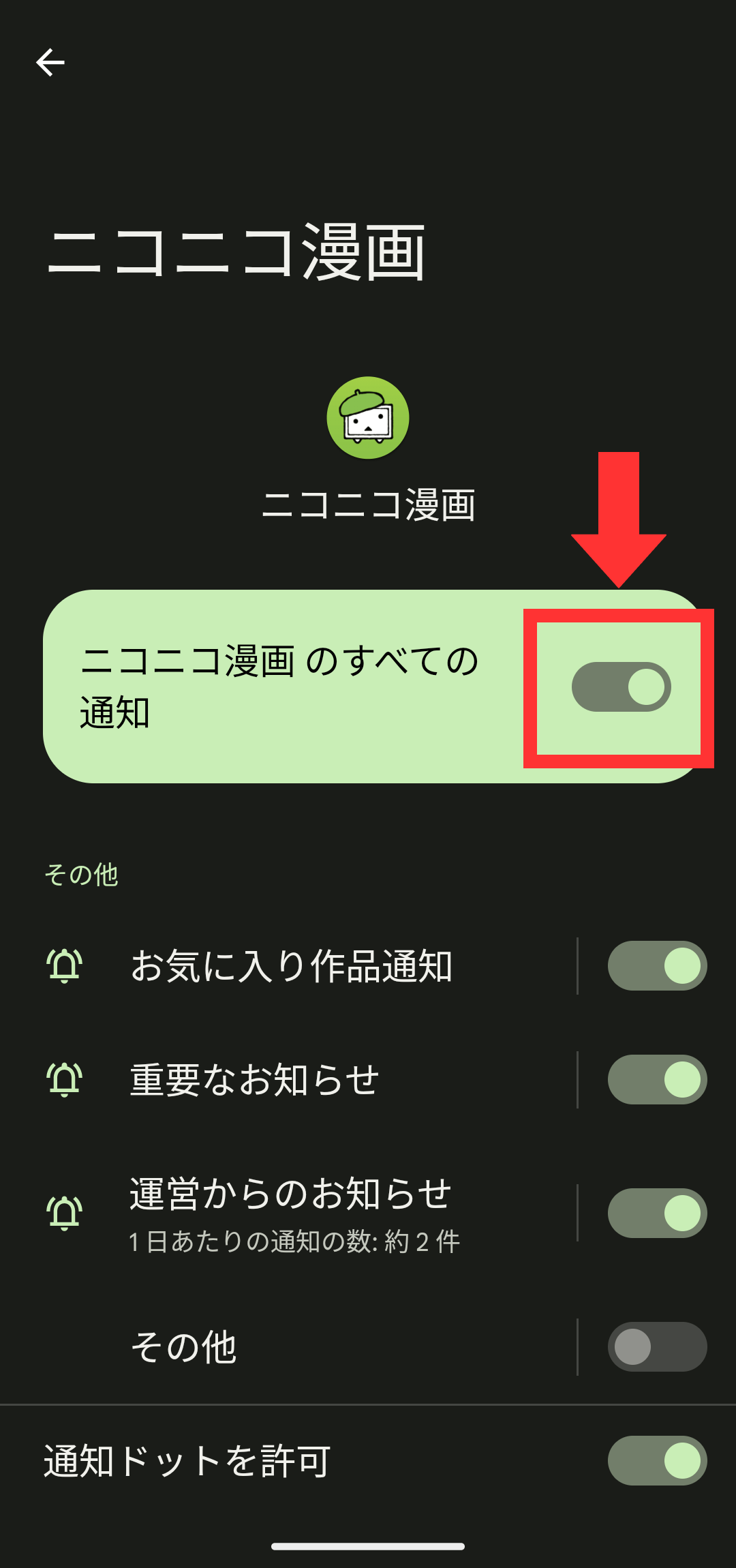The width and height of the screenshot is (736, 1568).
Task: Open 重要なお知らせ channel settings
Action: [255, 1080]
